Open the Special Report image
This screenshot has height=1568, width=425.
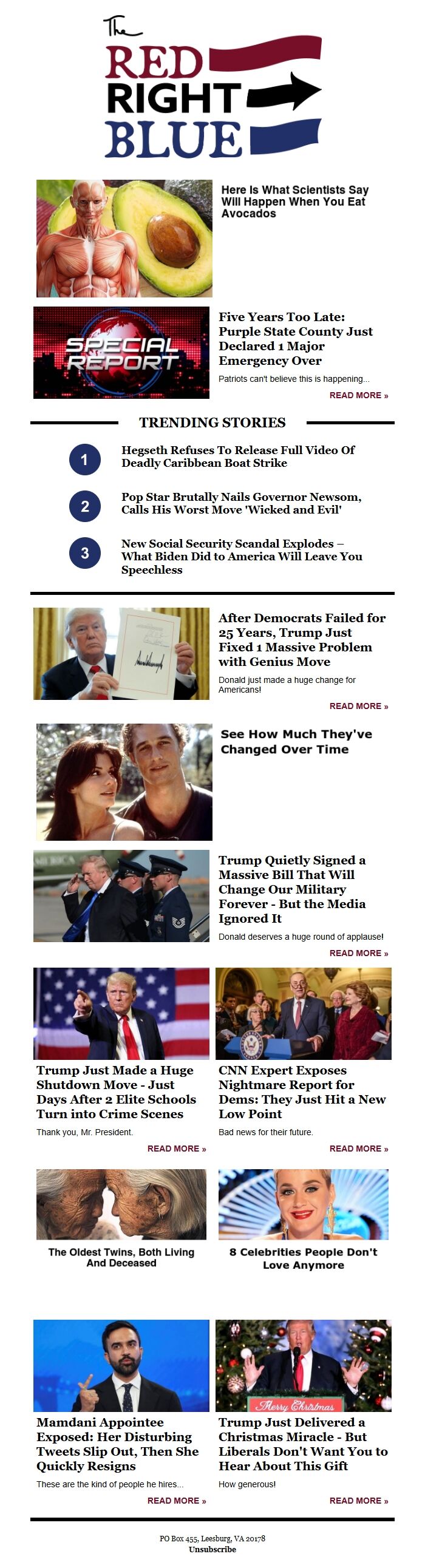(x=121, y=353)
